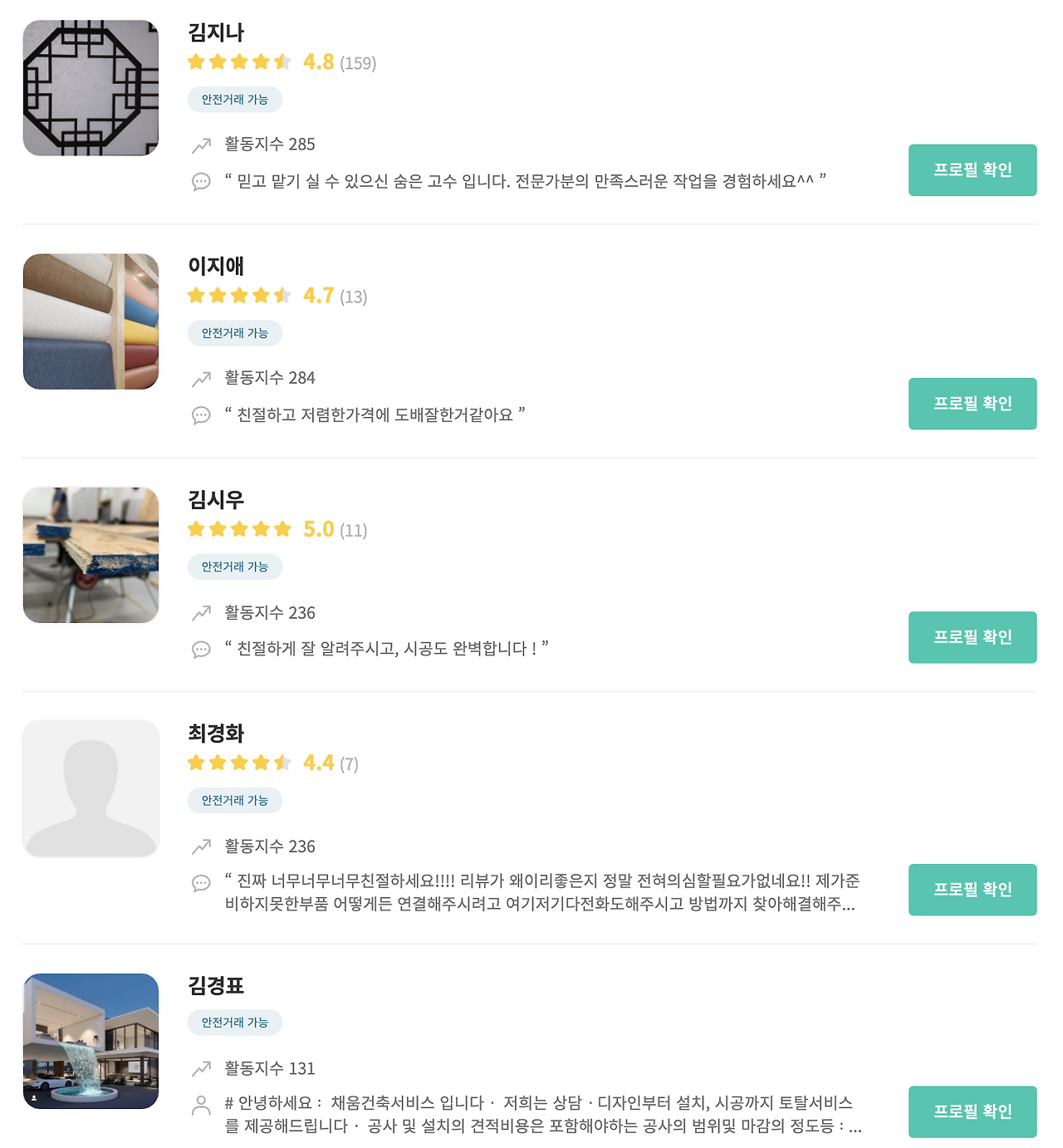Click the 프로필 확인 button for 김지나

point(972,169)
